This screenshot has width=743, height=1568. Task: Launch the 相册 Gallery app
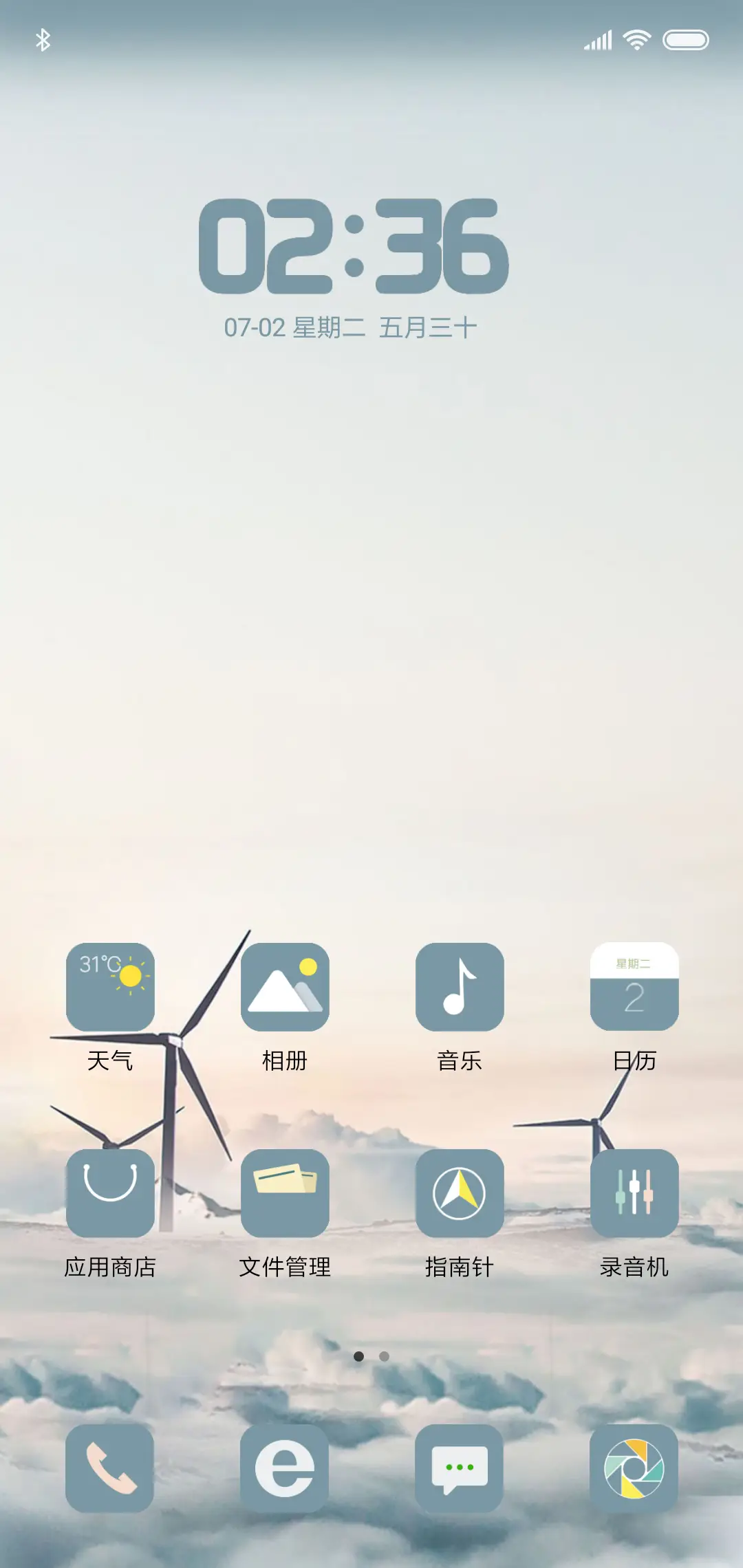(x=286, y=988)
